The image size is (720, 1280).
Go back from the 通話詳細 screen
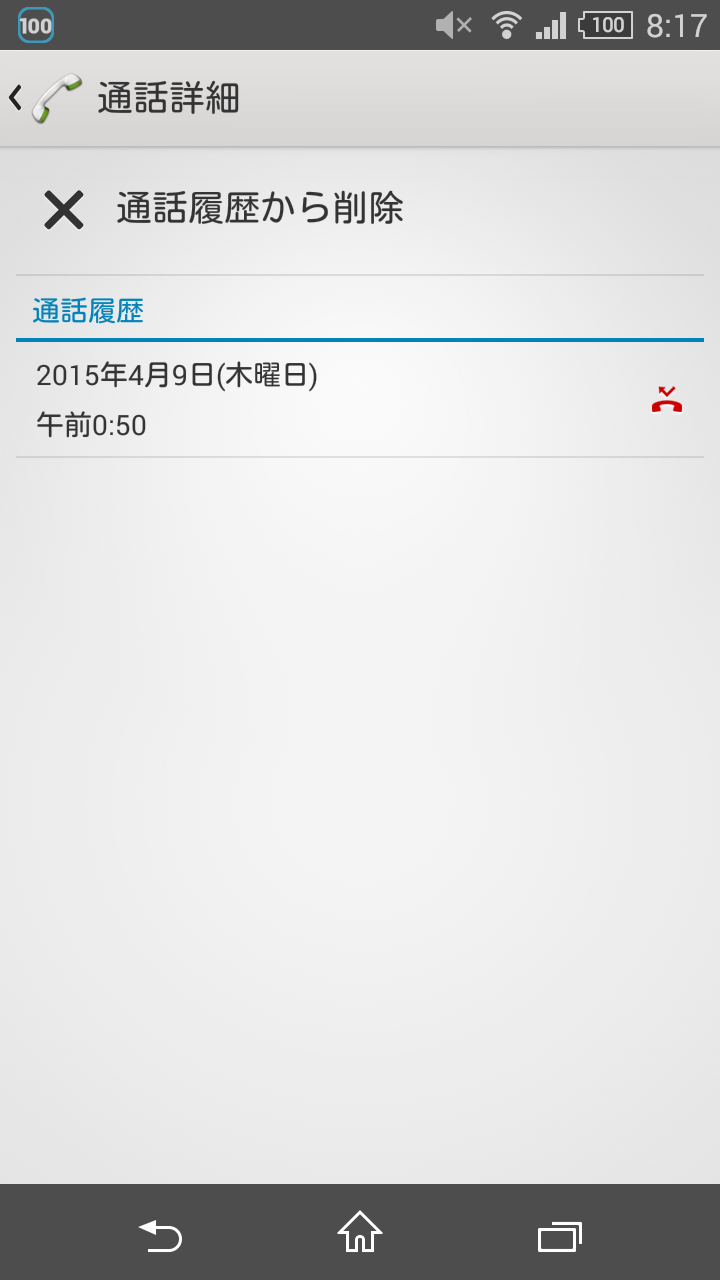40,98
